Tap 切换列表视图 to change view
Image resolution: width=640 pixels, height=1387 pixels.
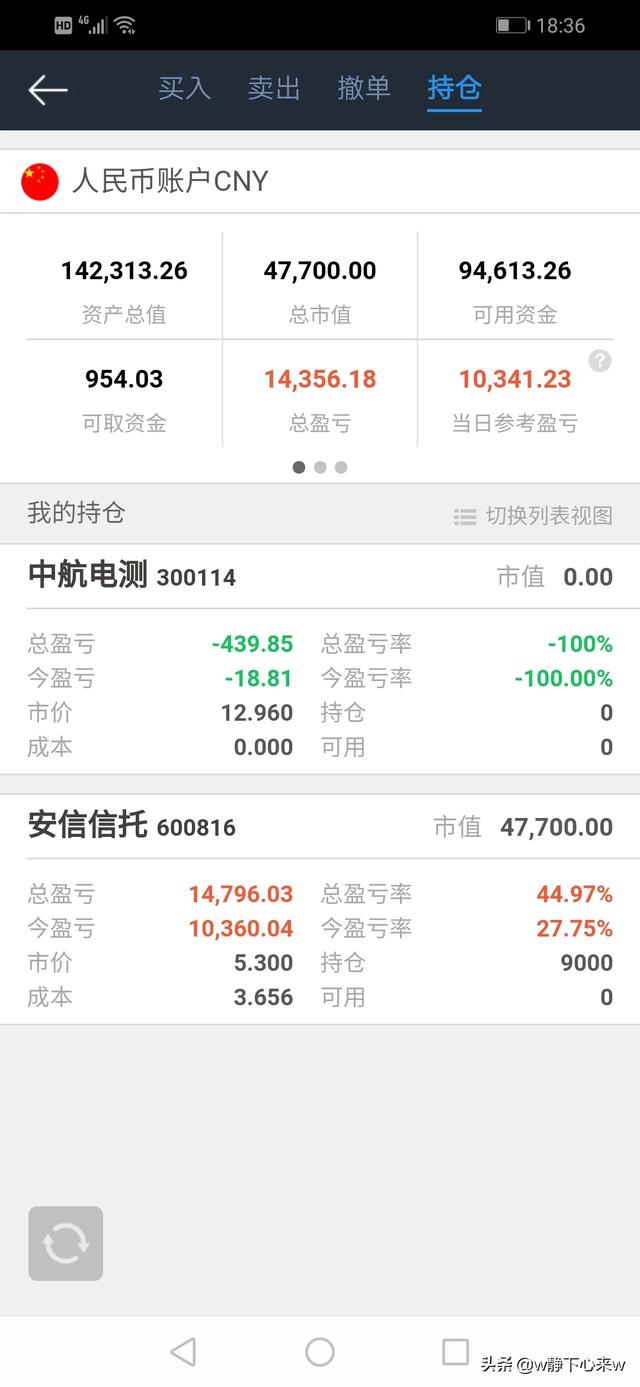point(533,516)
